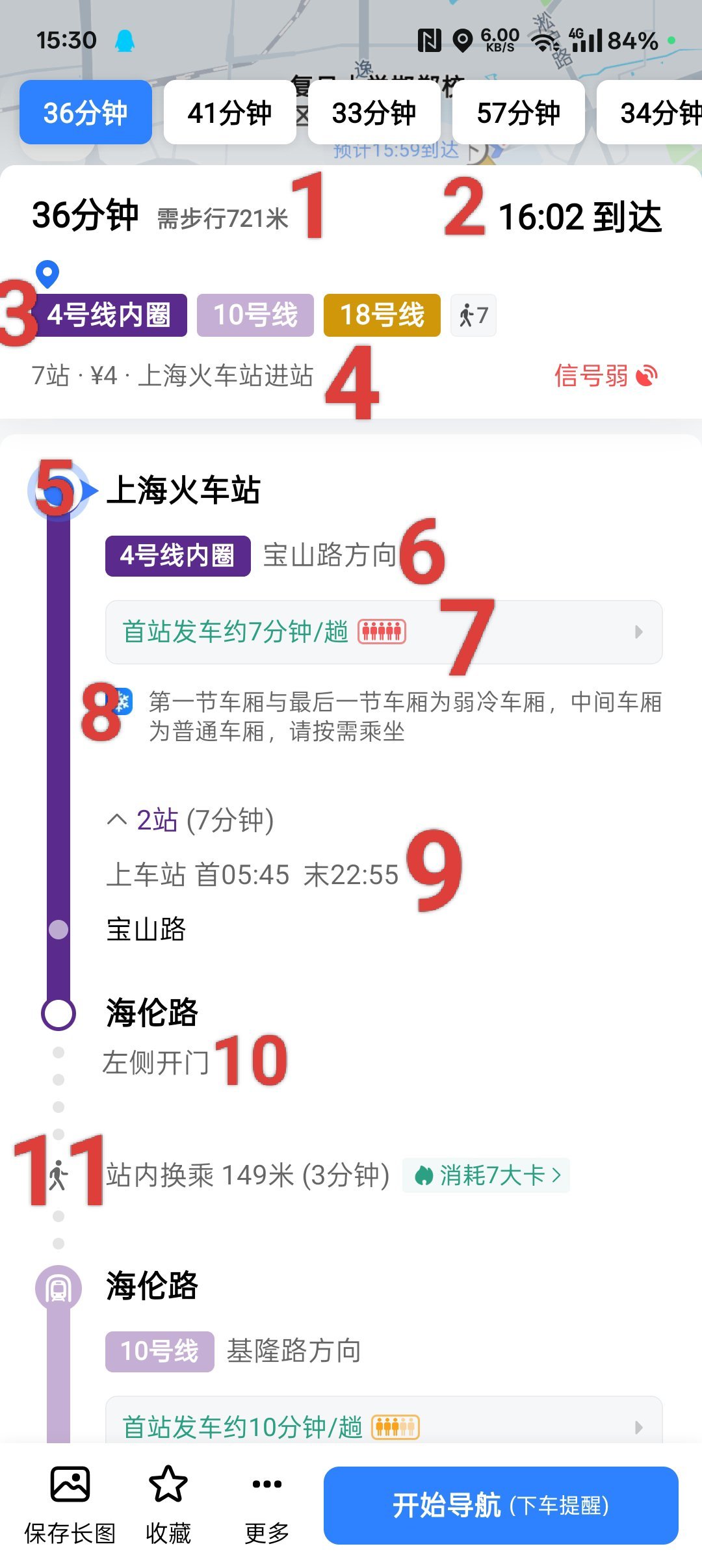This screenshot has height=1568, width=702.
Task: Collapse the 2站 (7分钟) stop list
Action: click(x=190, y=820)
